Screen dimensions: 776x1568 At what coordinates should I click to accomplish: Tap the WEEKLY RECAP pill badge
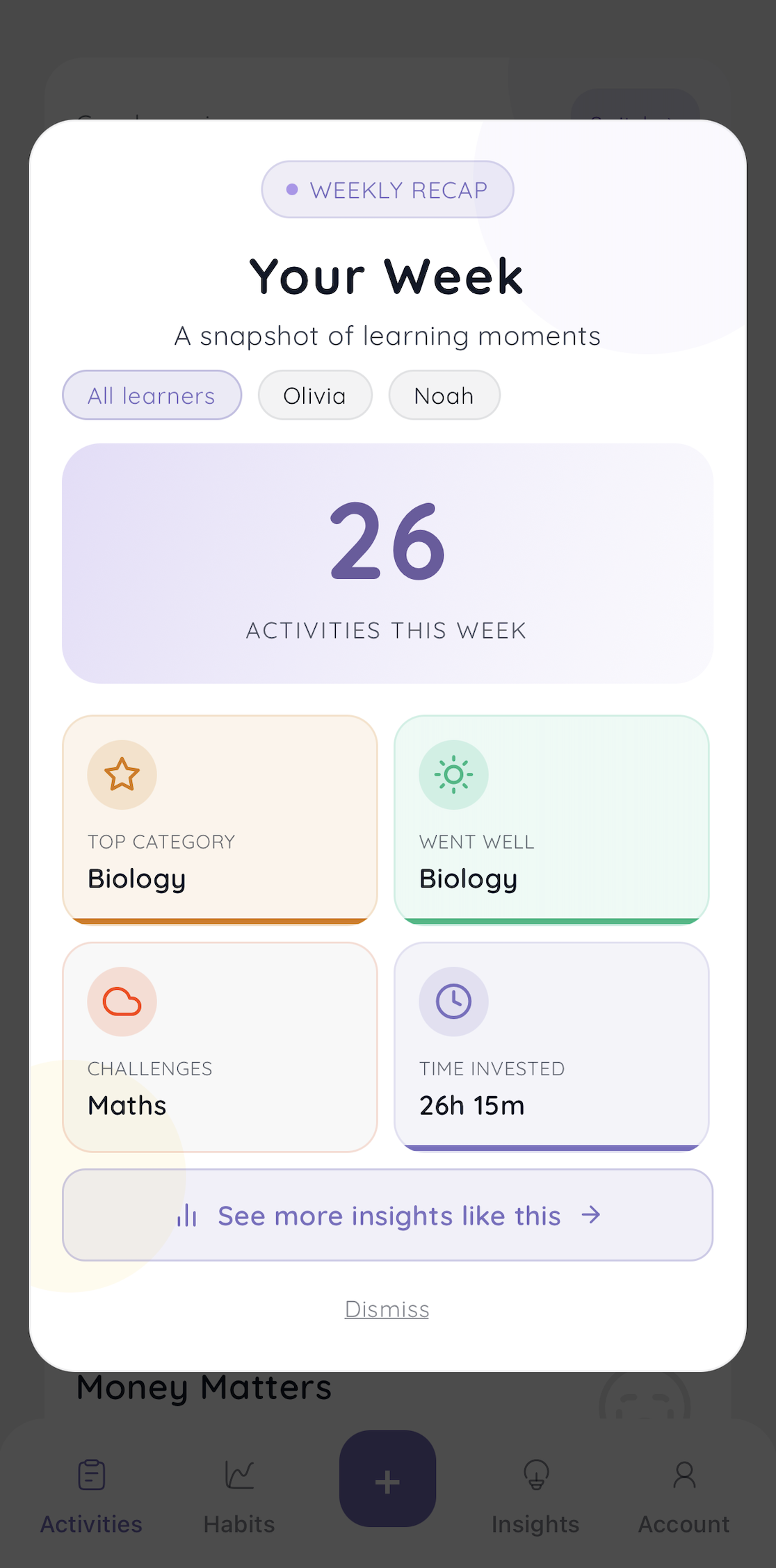click(x=387, y=188)
